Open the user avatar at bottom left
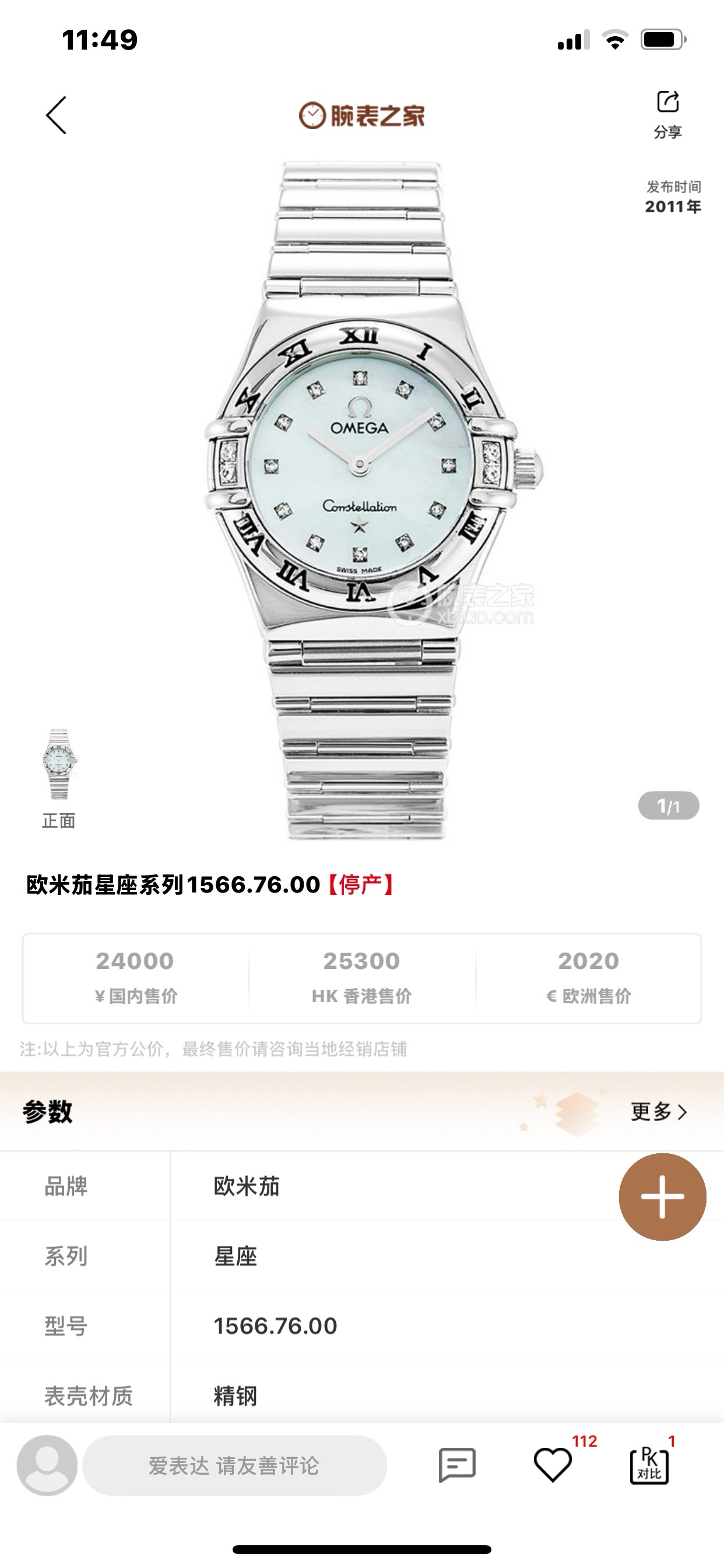The width and height of the screenshot is (724, 1568). point(47,1465)
